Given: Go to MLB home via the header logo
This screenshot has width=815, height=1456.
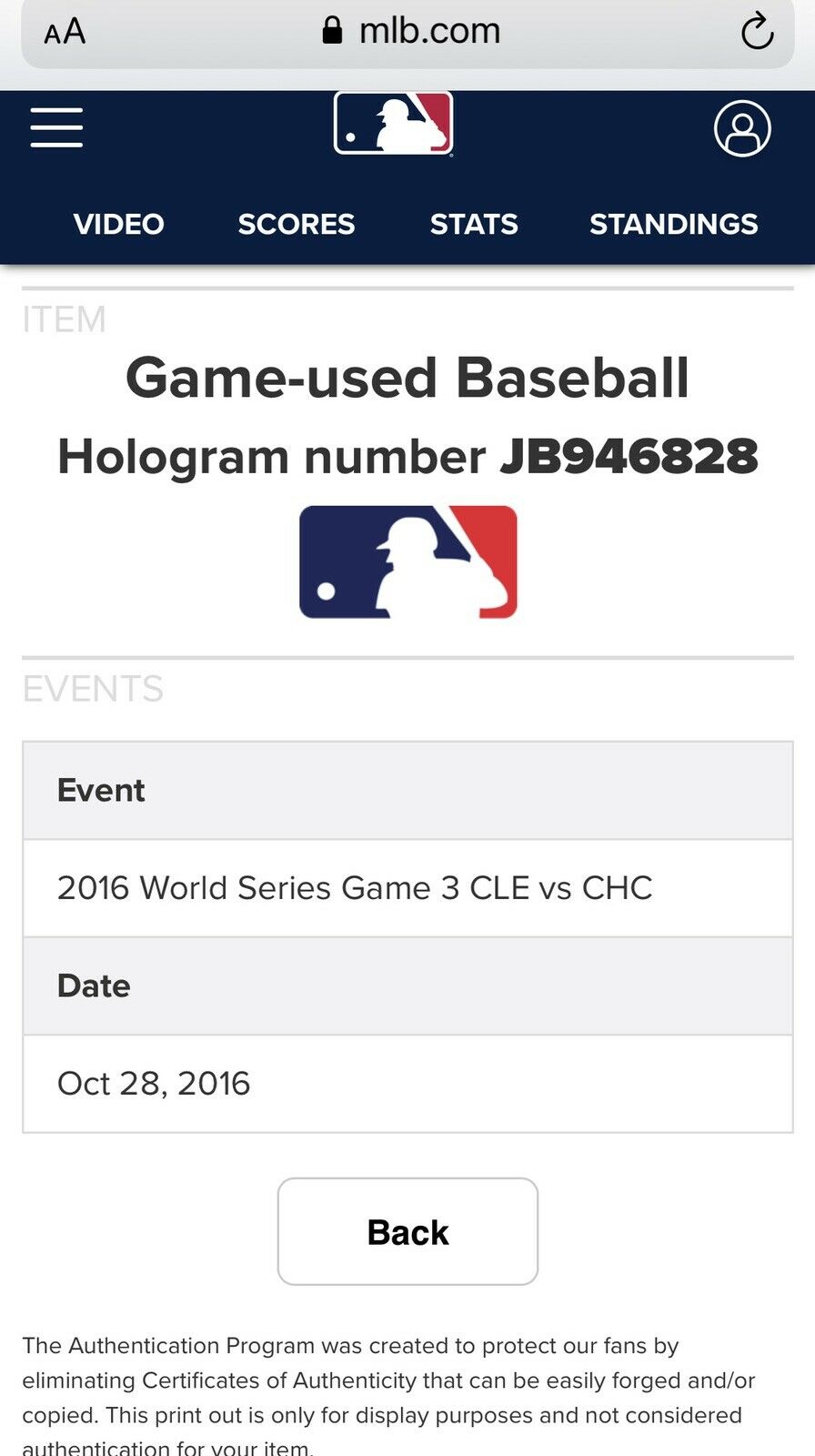Looking at the screenshot, I should pyautogui.click(x=393, y=124).
